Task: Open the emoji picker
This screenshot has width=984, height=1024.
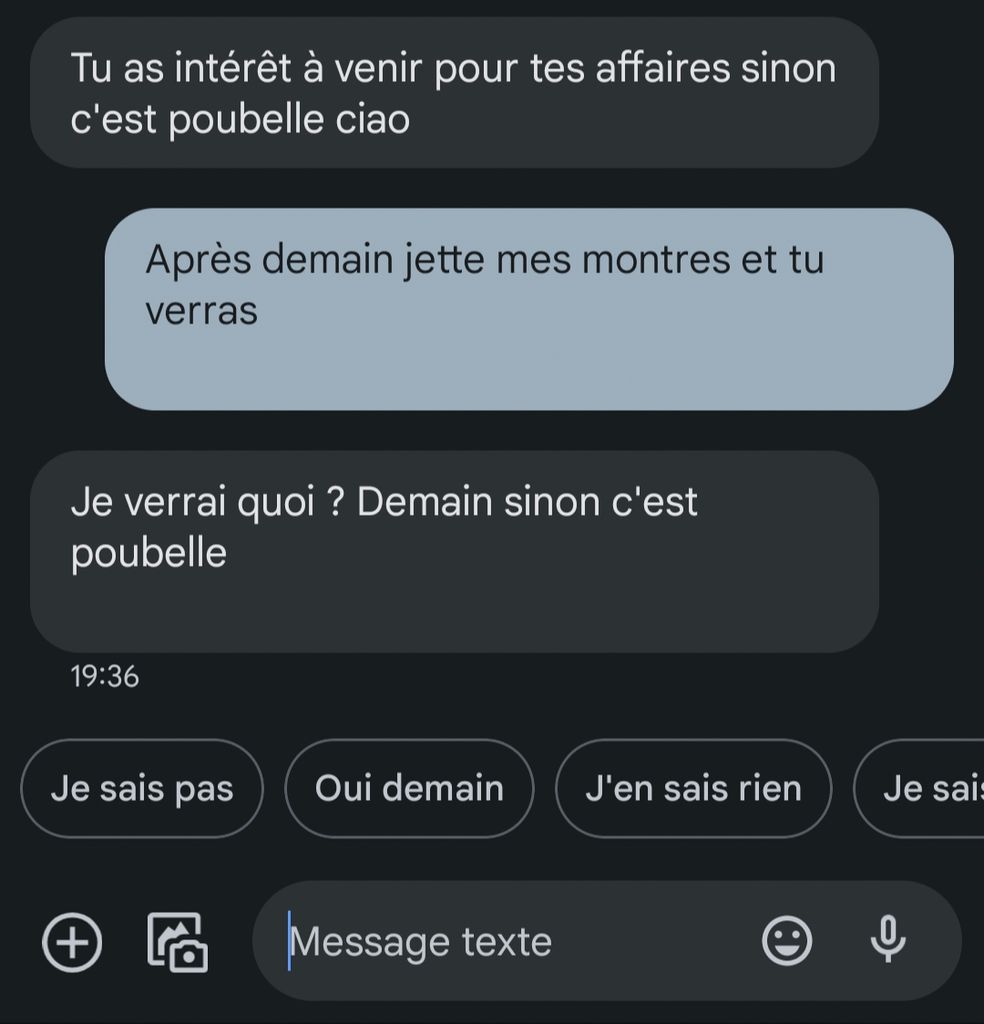Action: pyautogui.click(x=787, y=942)
